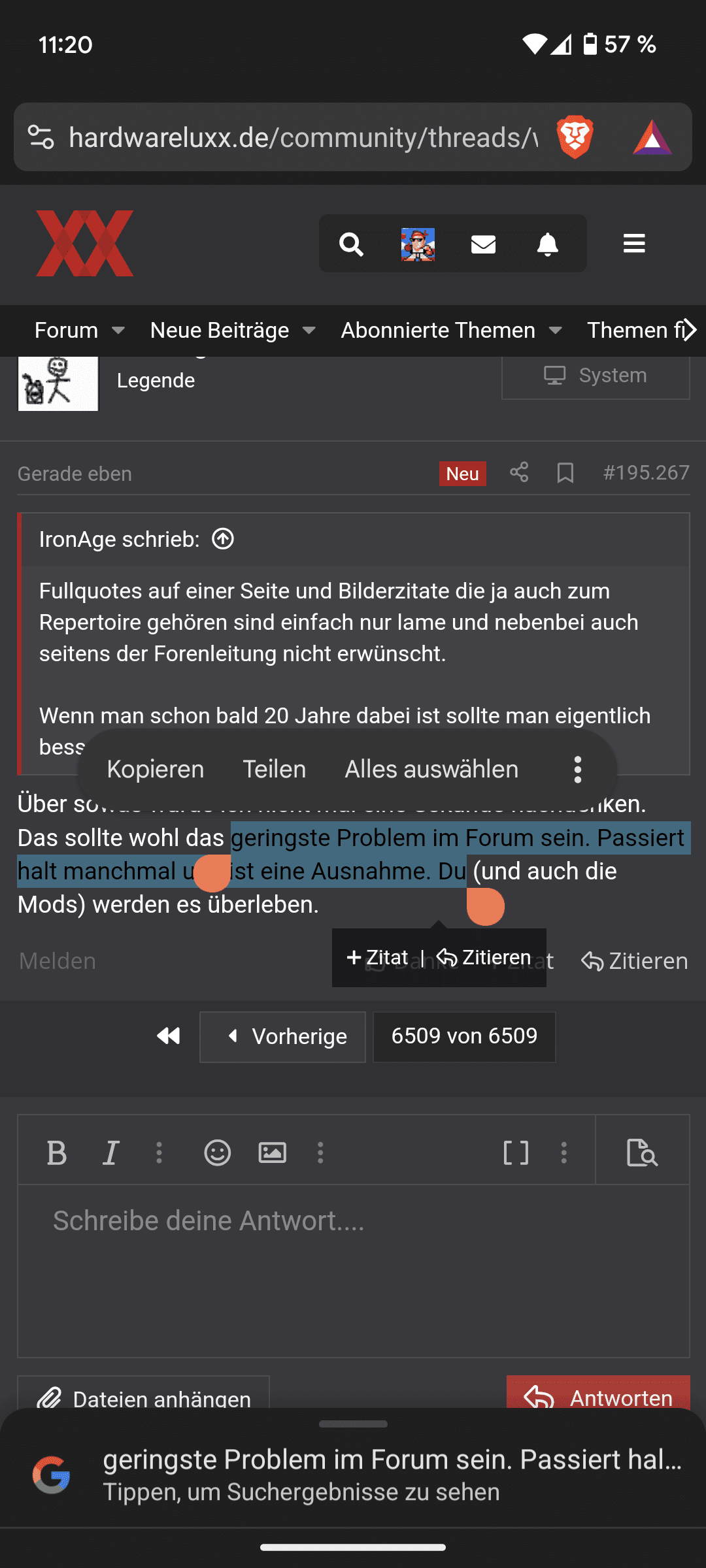This screenshot has height=1568, width=706.
Task: Open the private messages inbox
Action: pyautogui.click(x=483, y=244)
